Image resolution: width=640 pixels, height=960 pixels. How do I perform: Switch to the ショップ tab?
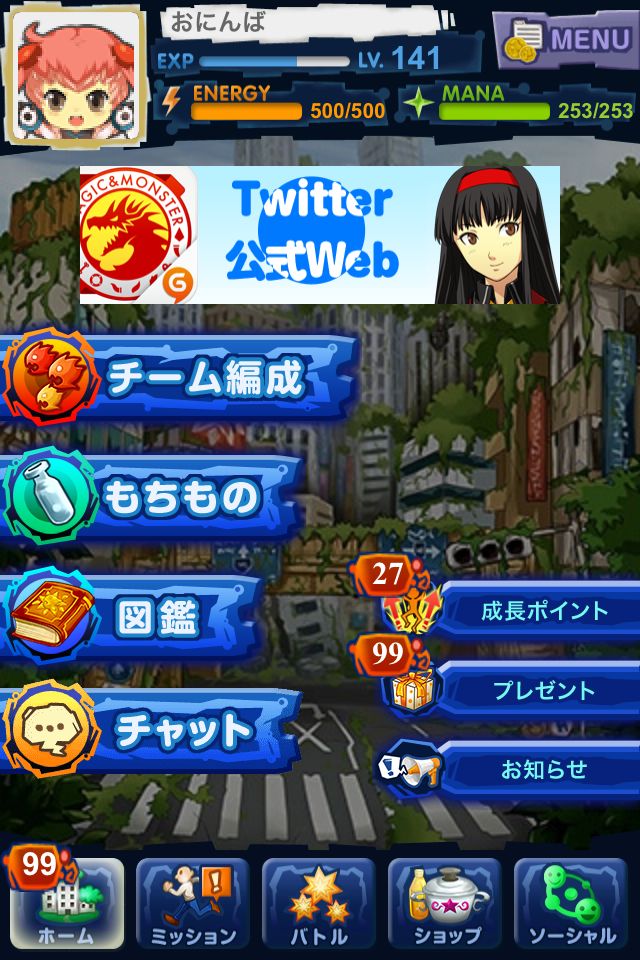point(446,904)
